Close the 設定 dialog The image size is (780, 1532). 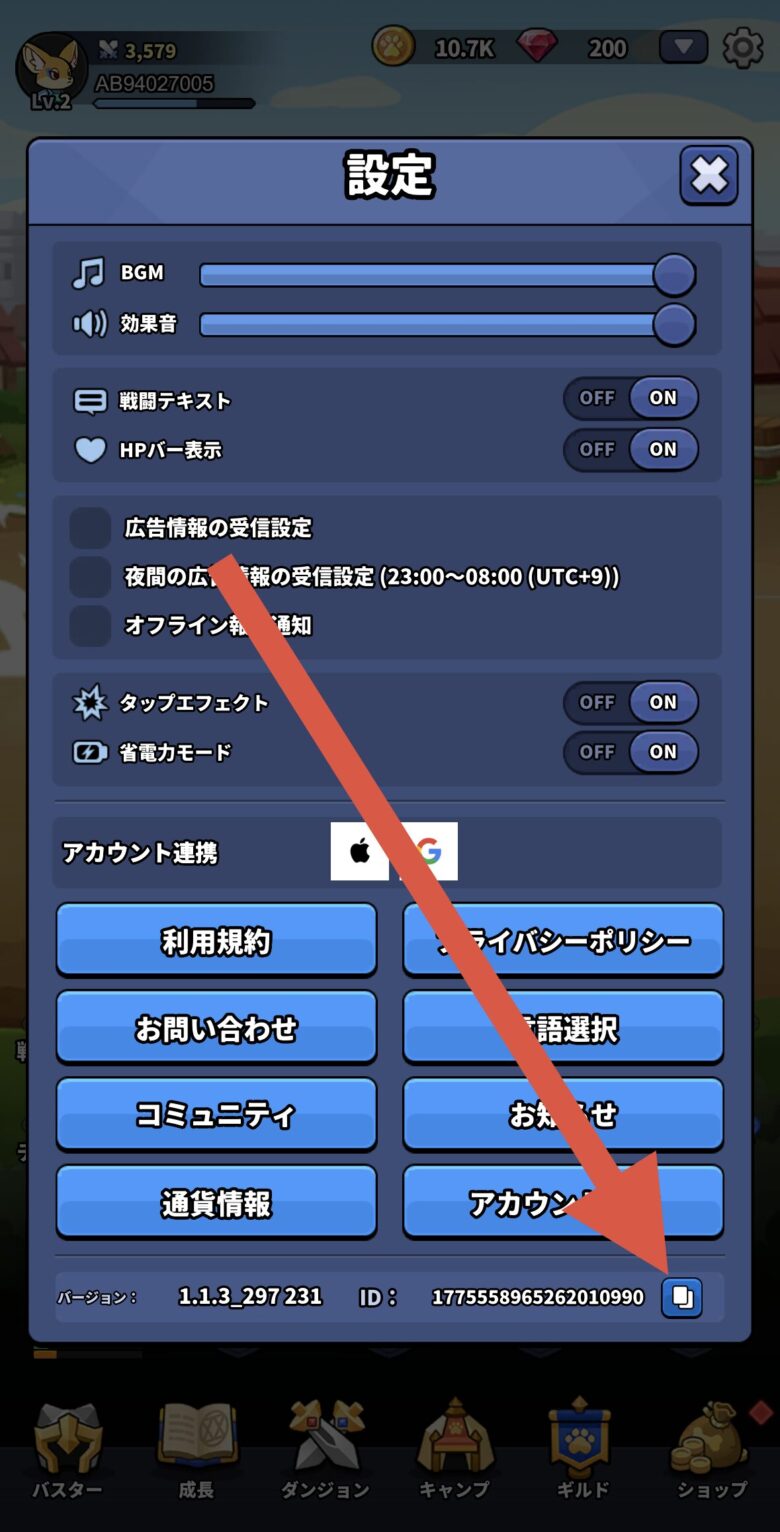click(709, 176)
